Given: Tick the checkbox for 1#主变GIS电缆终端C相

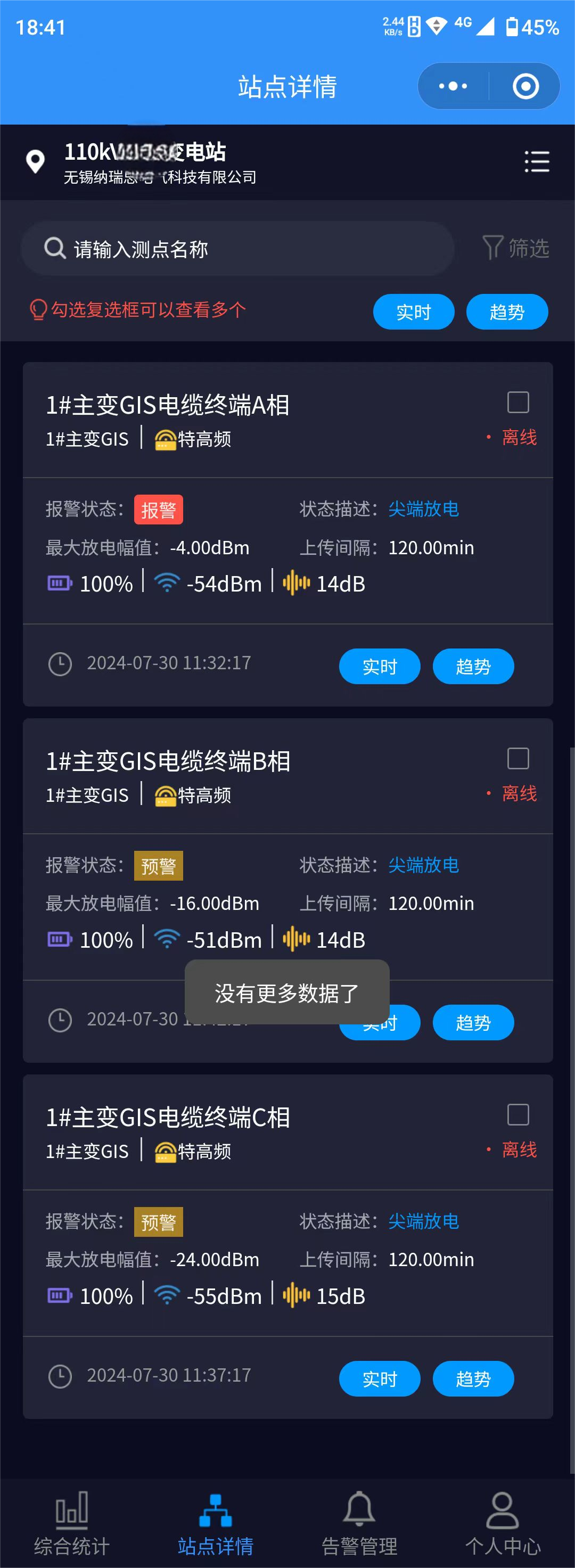Looking at the screenshot, I should coord(518,1114).
